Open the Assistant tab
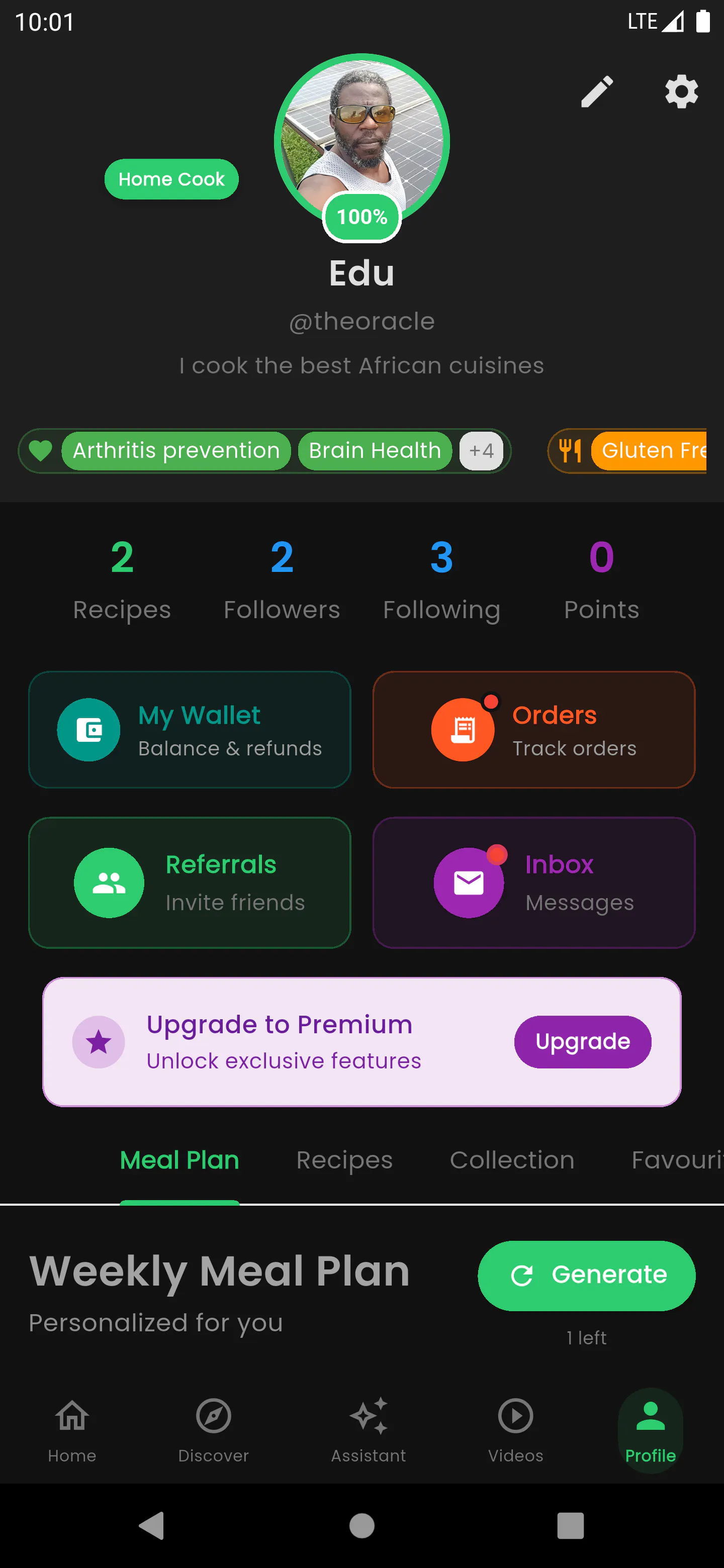 pyautogui.click(x=369, y=1430)
